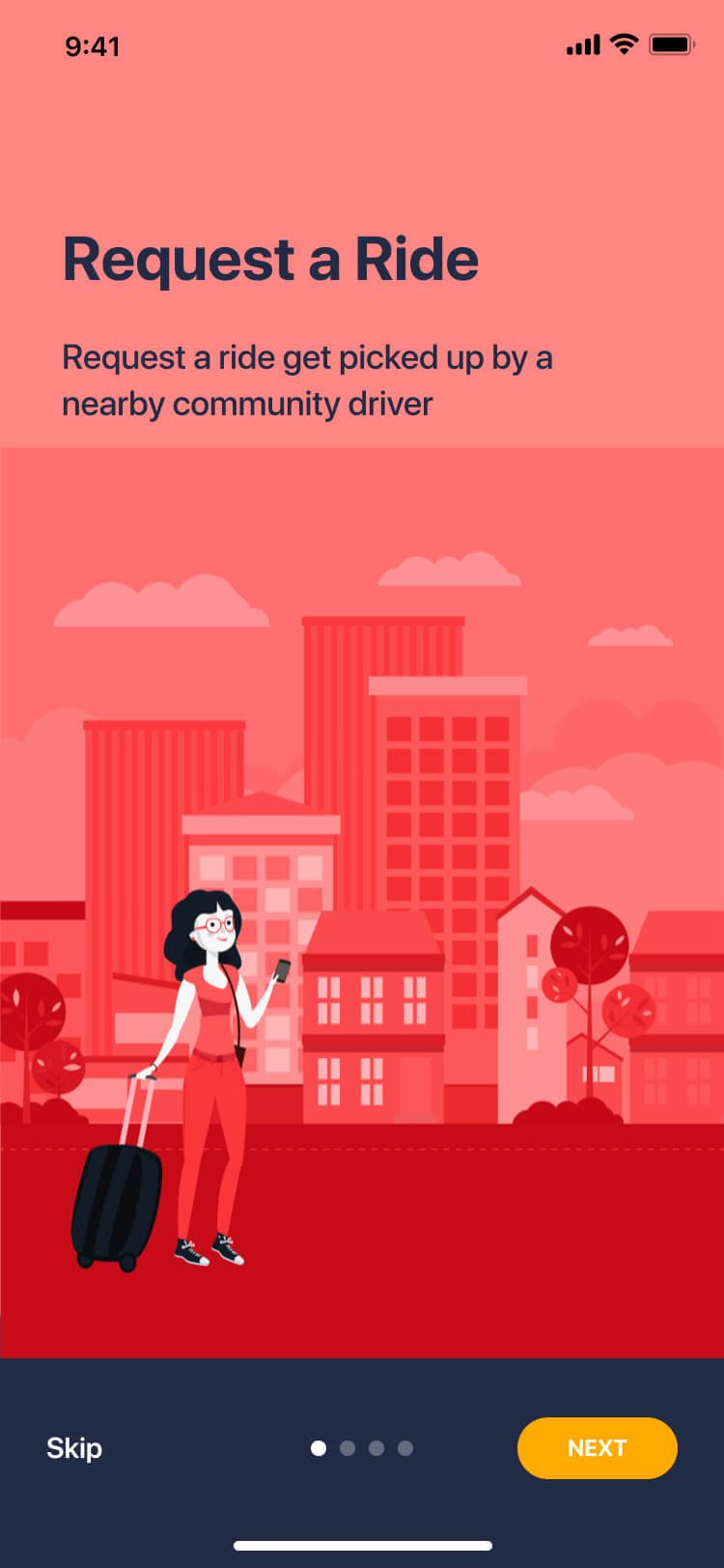This screenshot has height=1568, width=724.
Task: Select the third page indicator dot
Action: tap(376, 1447)
